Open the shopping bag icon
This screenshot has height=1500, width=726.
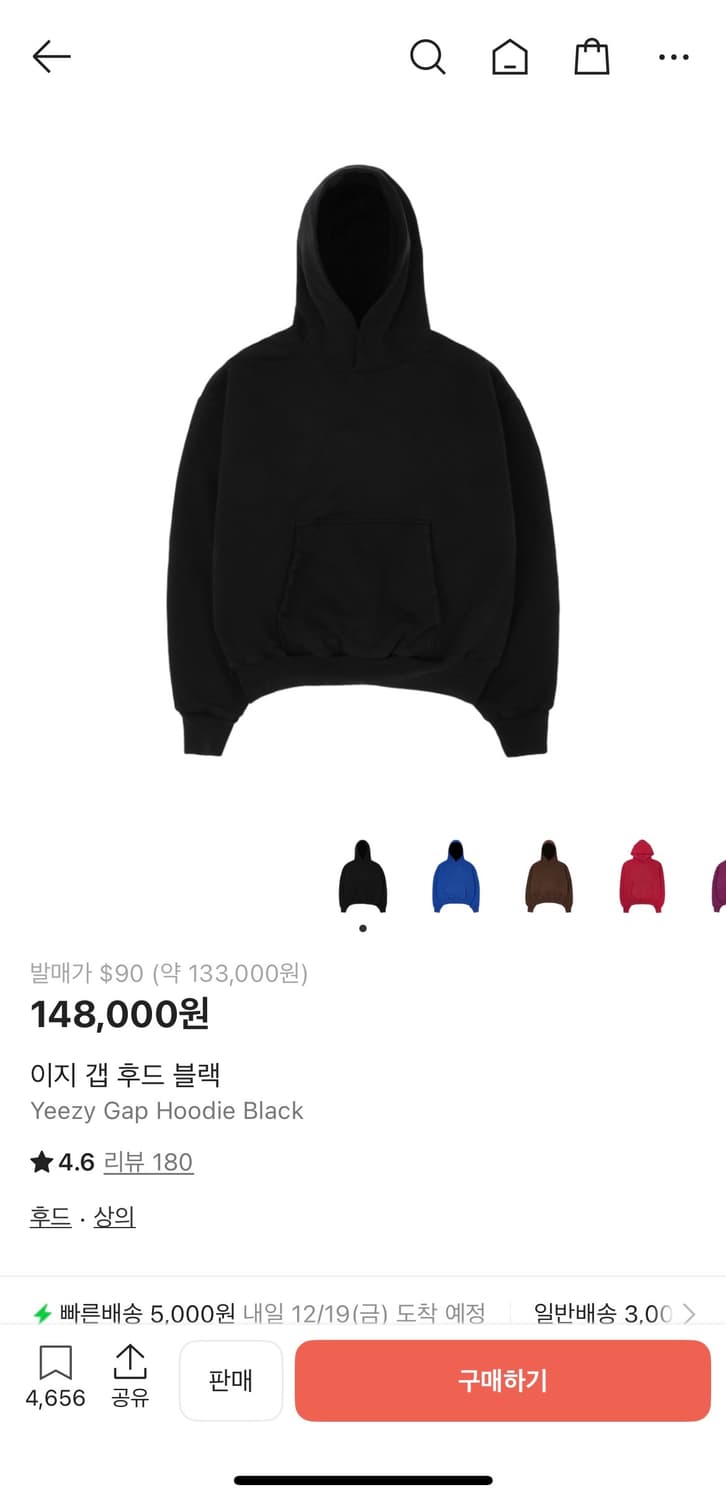click(592, 57)
